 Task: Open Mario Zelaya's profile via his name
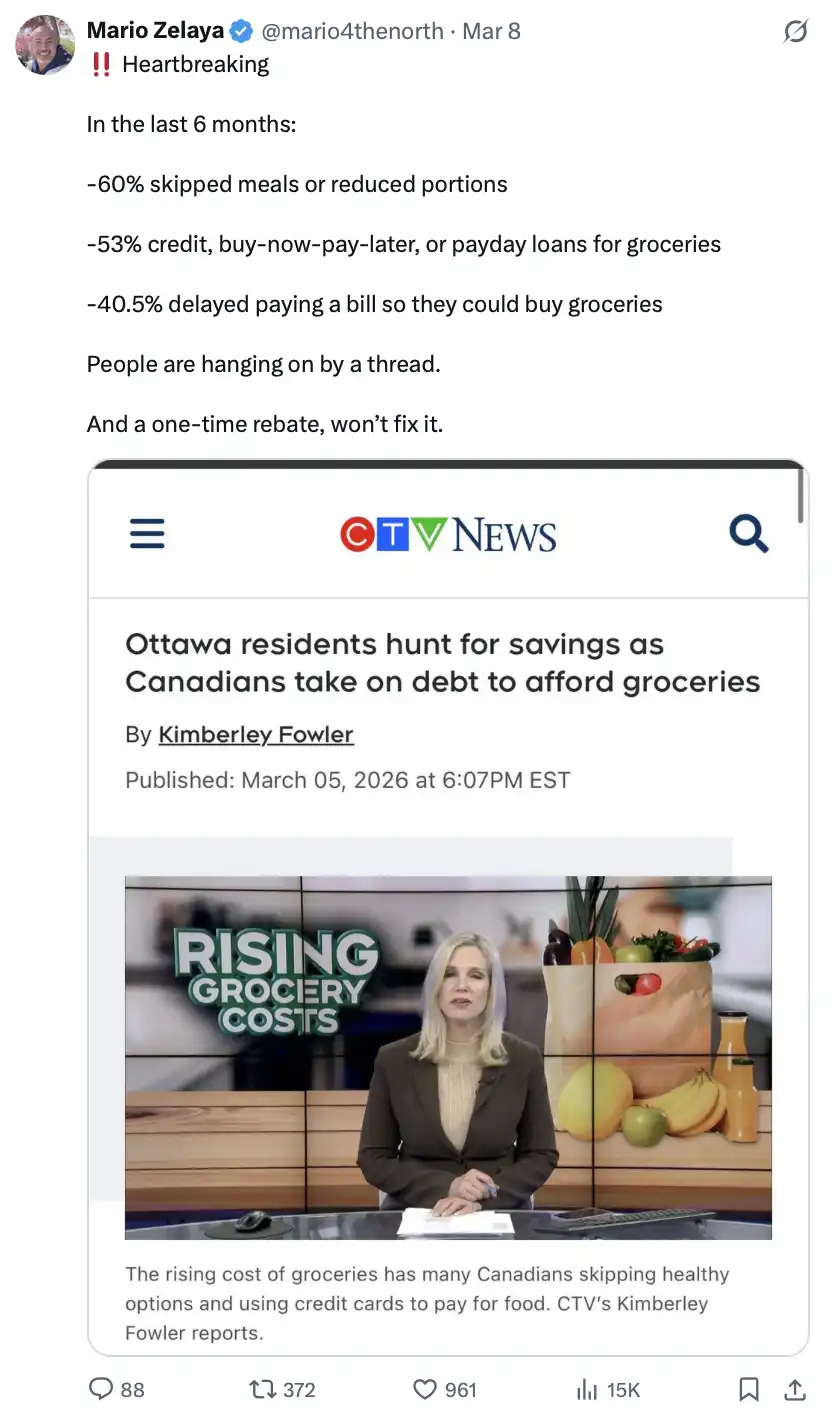[155, 31]
